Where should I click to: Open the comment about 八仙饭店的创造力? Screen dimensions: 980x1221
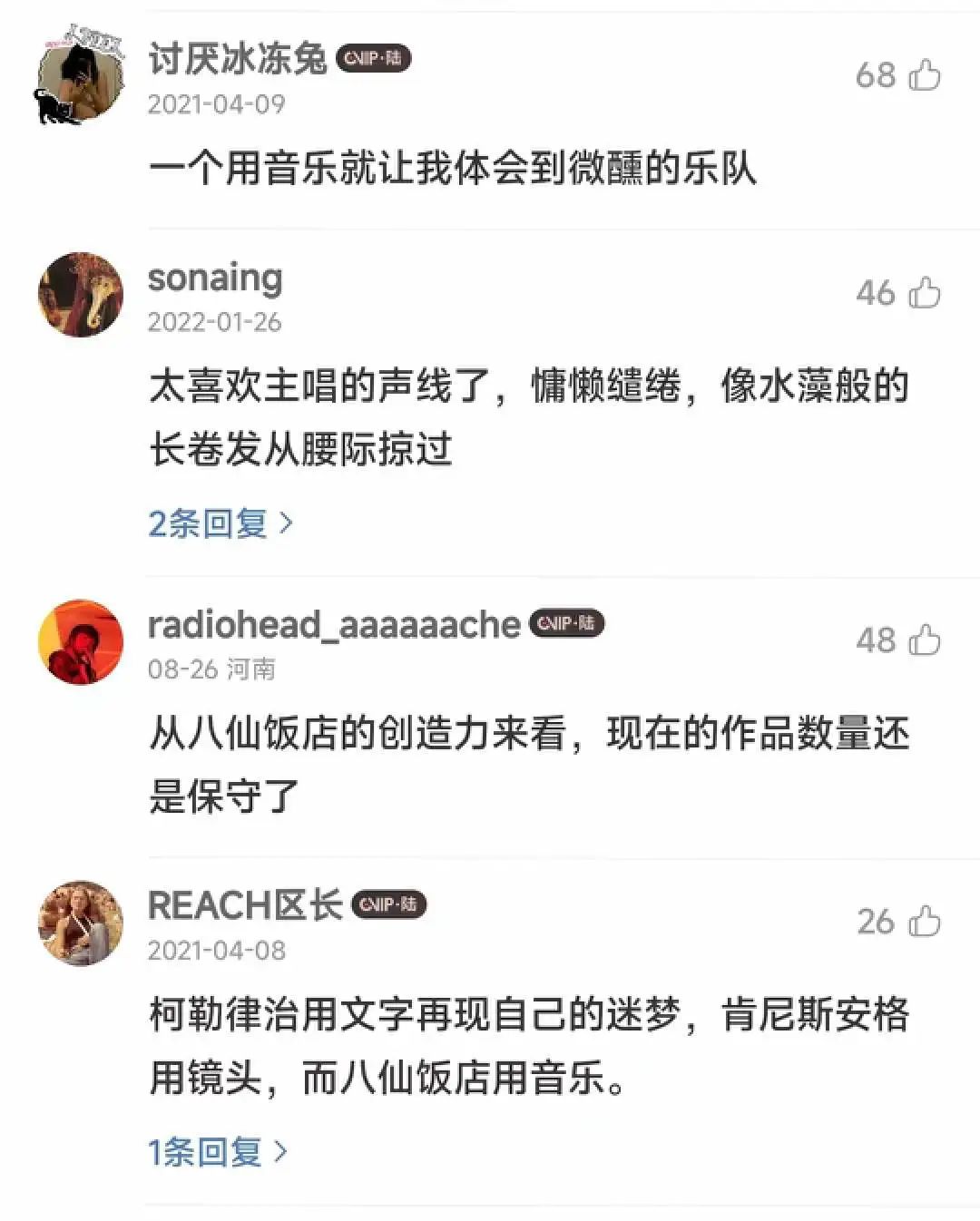(528, 764)
